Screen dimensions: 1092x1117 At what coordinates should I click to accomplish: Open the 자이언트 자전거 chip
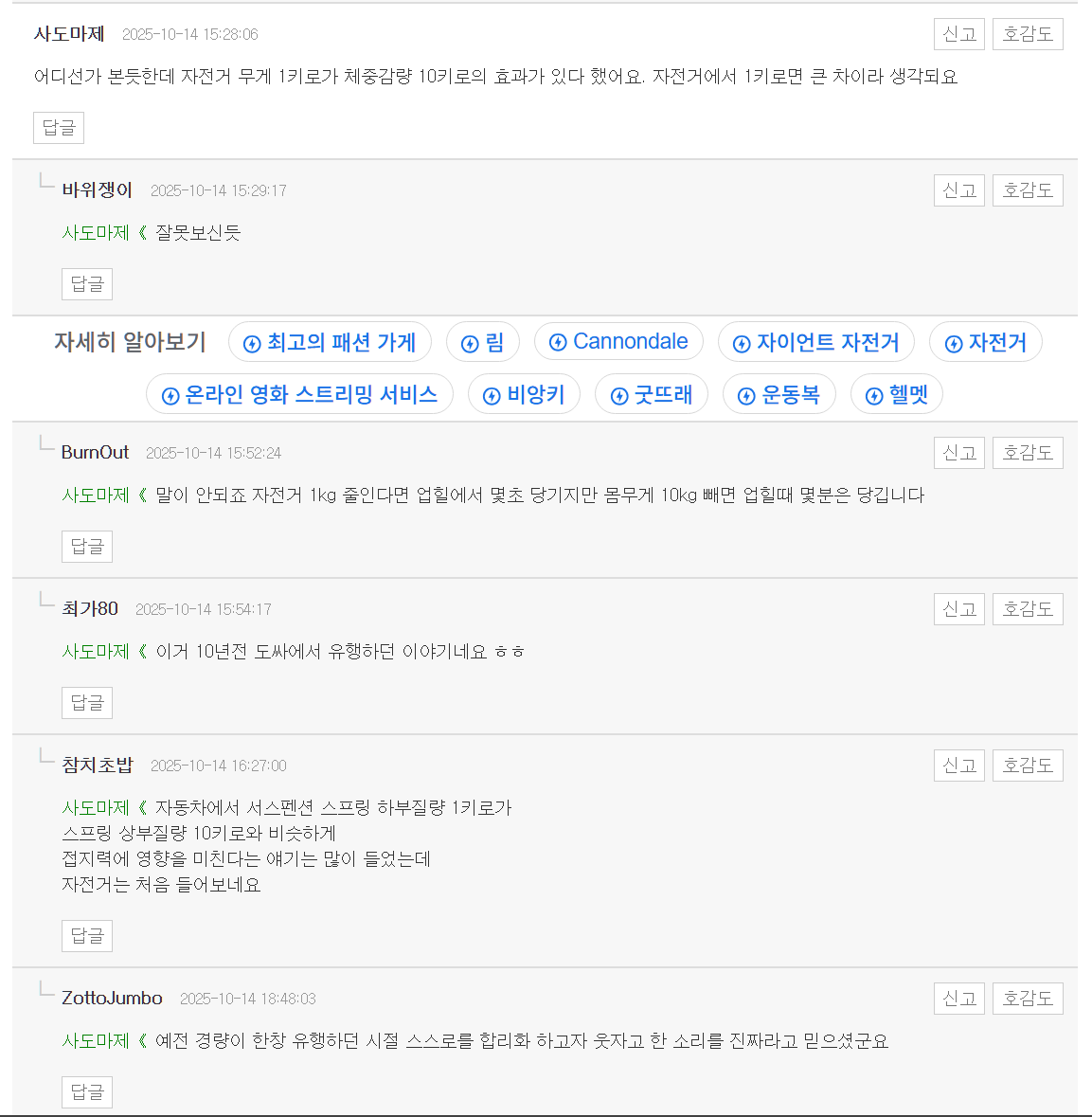[x=815, y=342]
